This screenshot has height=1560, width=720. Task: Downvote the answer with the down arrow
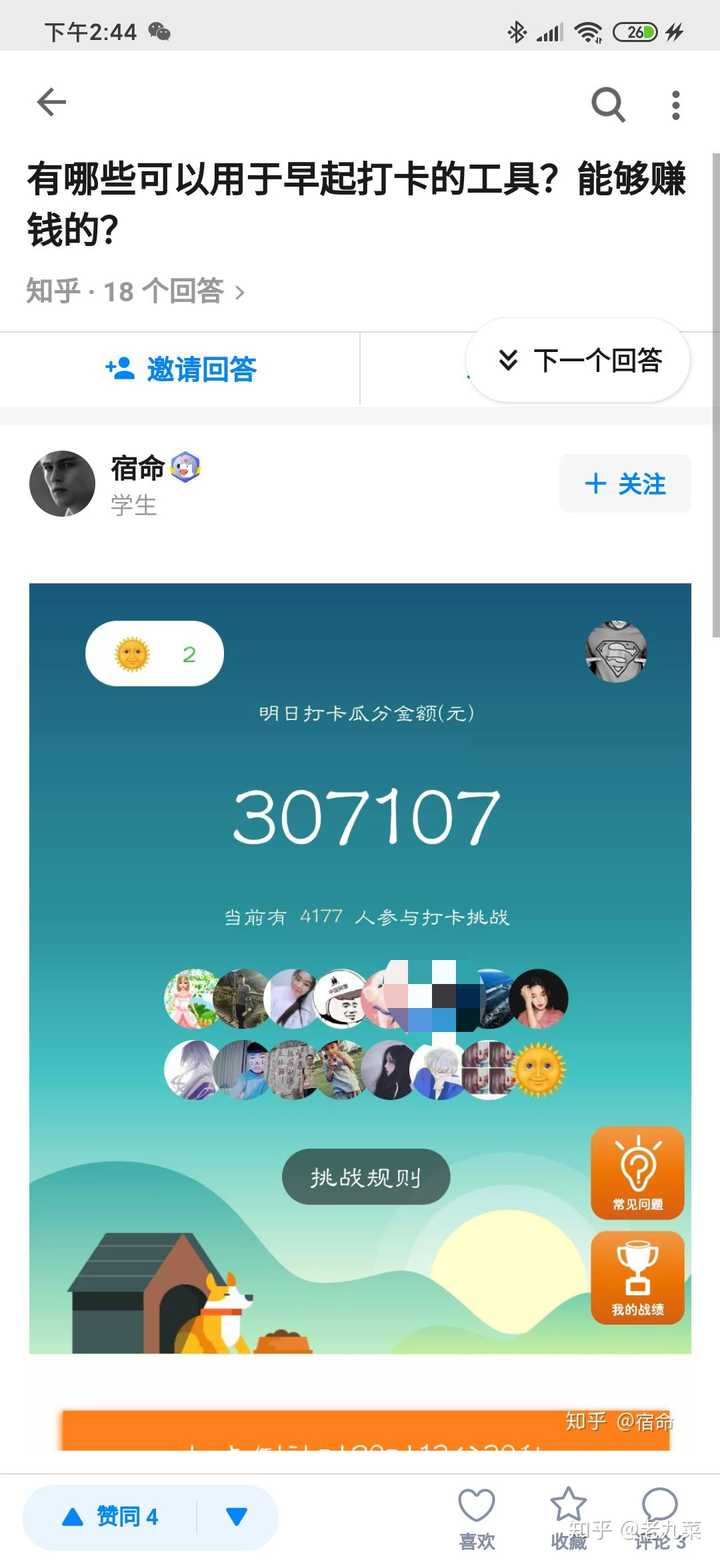[x=237, y=1517]
